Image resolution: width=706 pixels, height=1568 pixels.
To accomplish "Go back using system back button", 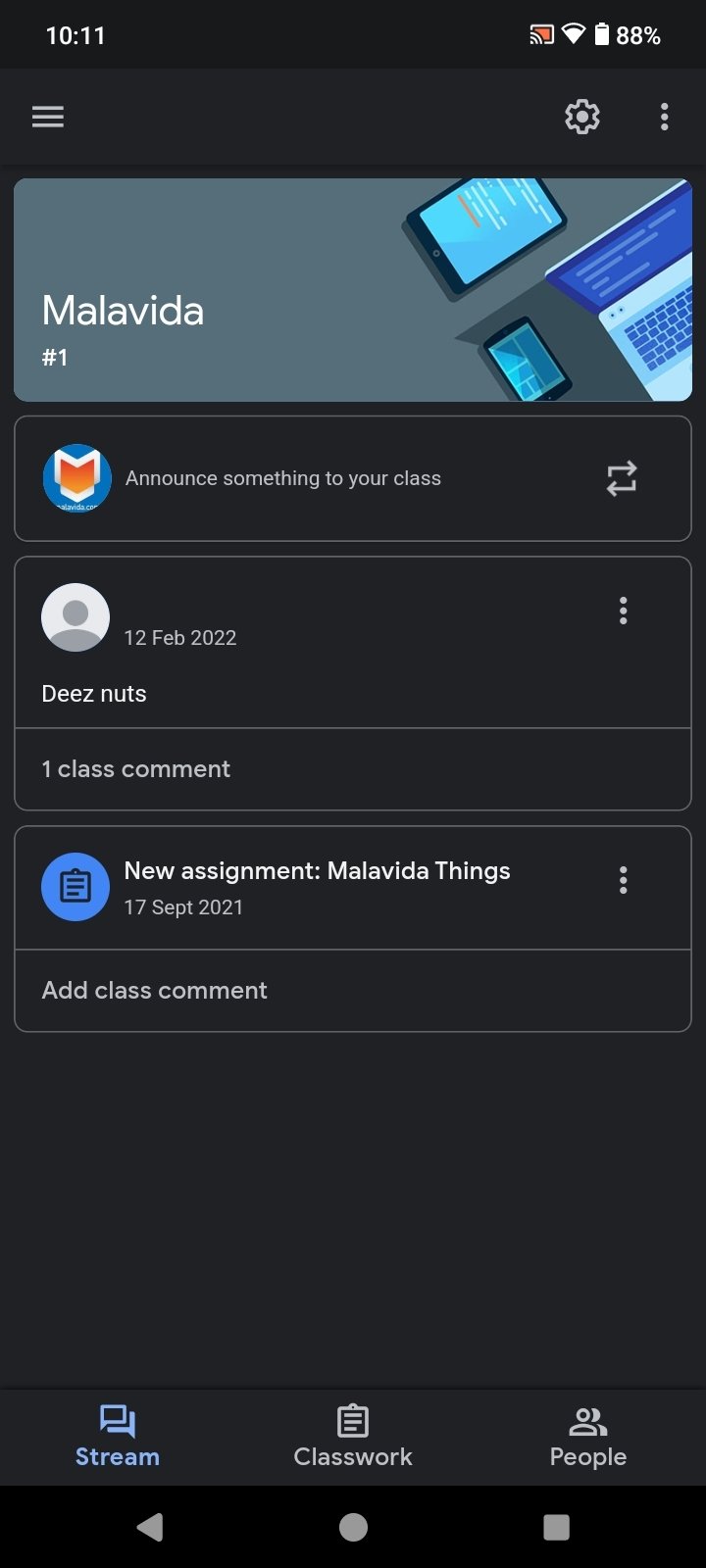I will click(x=150, y=1527).
